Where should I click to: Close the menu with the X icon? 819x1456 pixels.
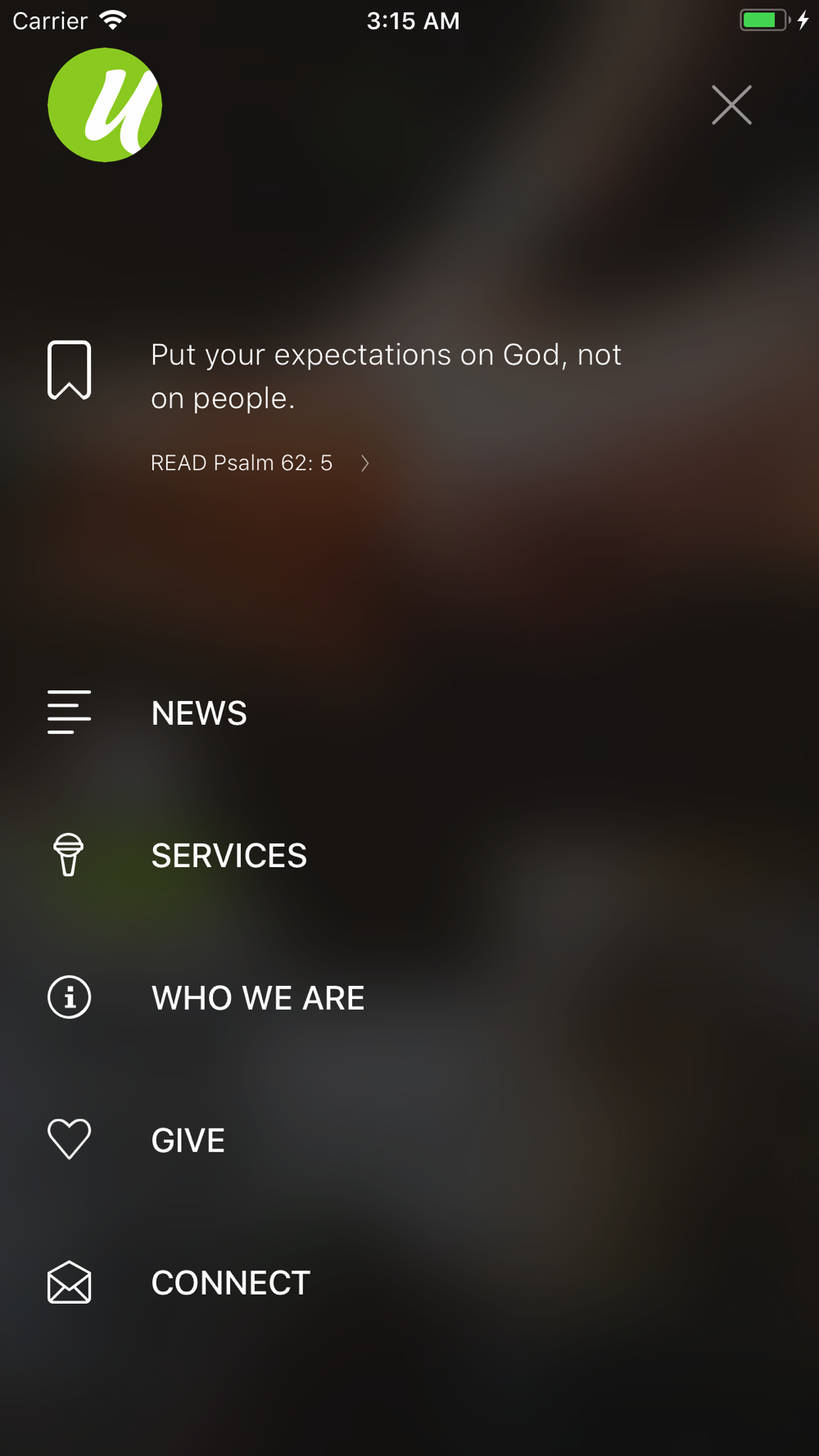(731, 105)
